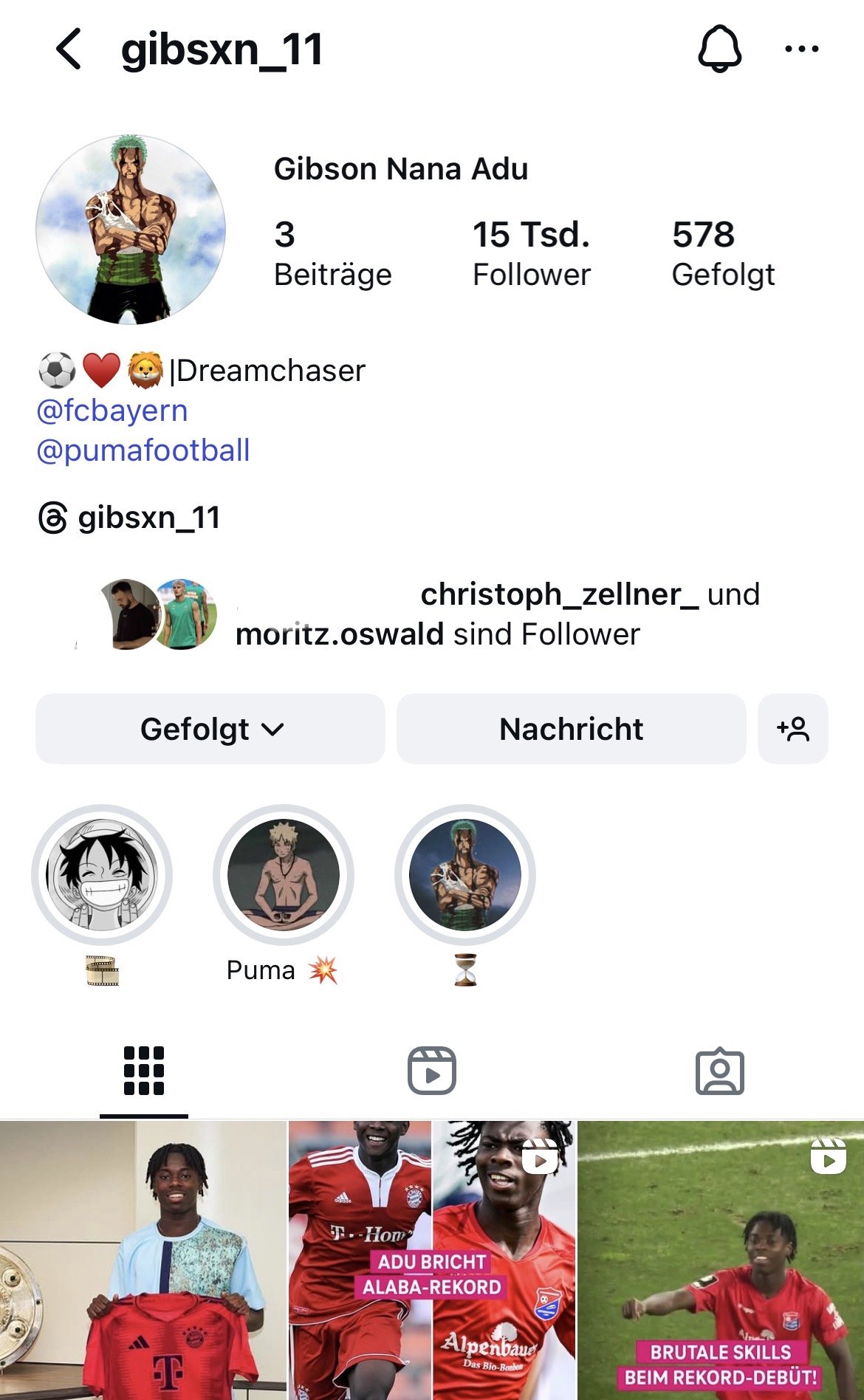Open the Threads profile gibsxn_11
This screenshot has width=864, height=1400.
[x=129, y=518]
